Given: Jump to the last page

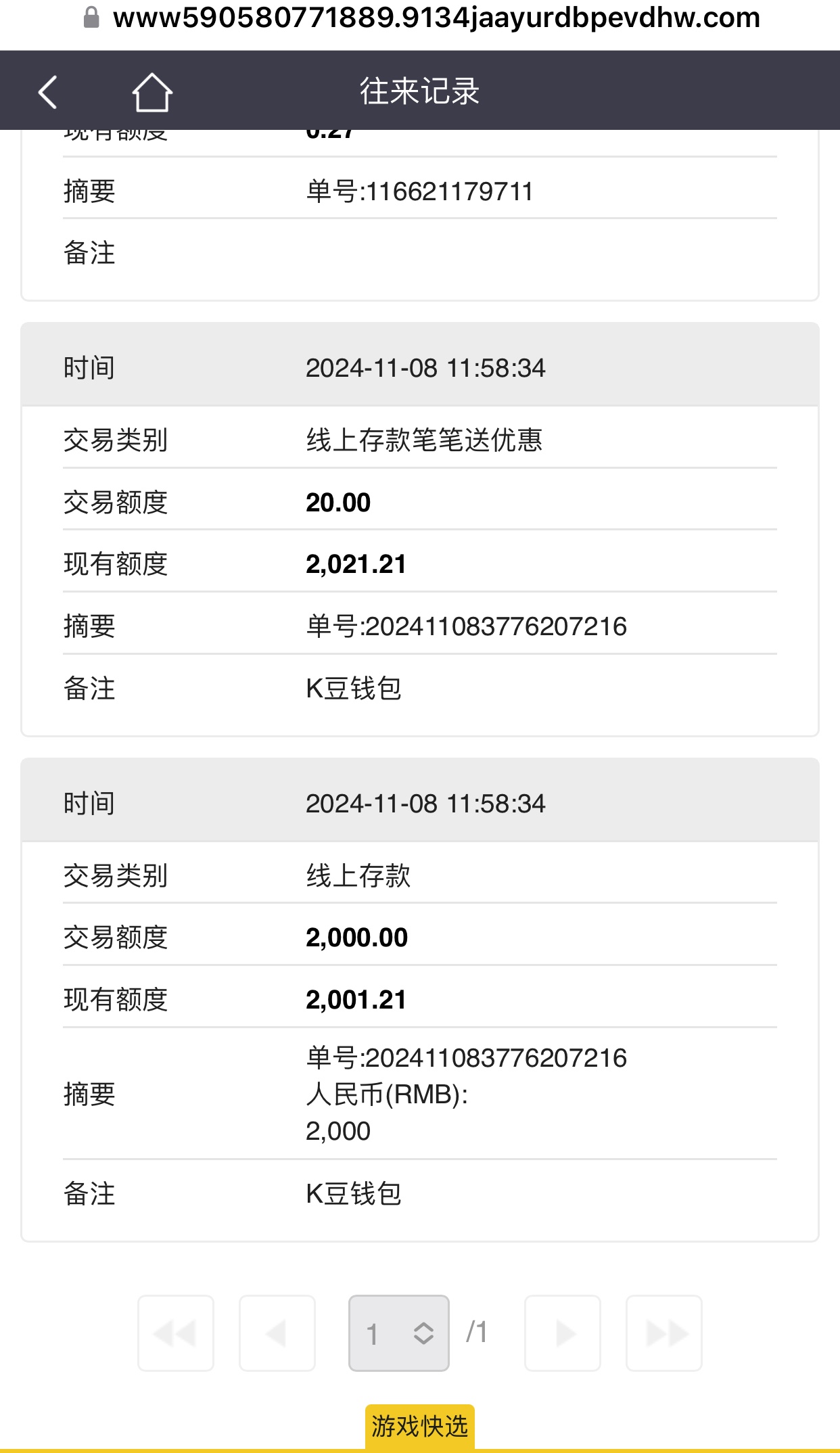Looking at the screenshot, I should [664, 1333].
